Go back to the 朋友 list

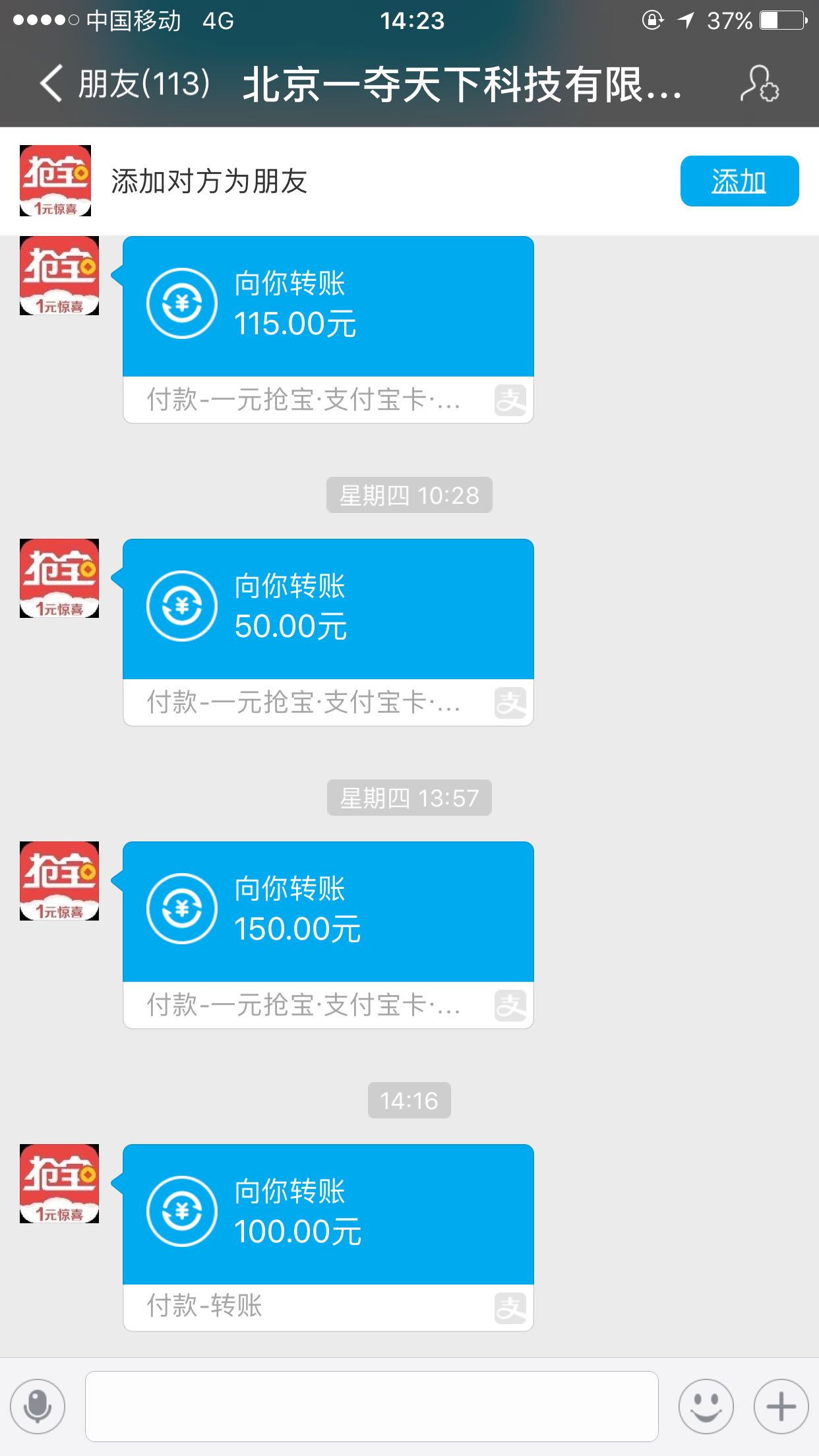click(x=125, y=84)
